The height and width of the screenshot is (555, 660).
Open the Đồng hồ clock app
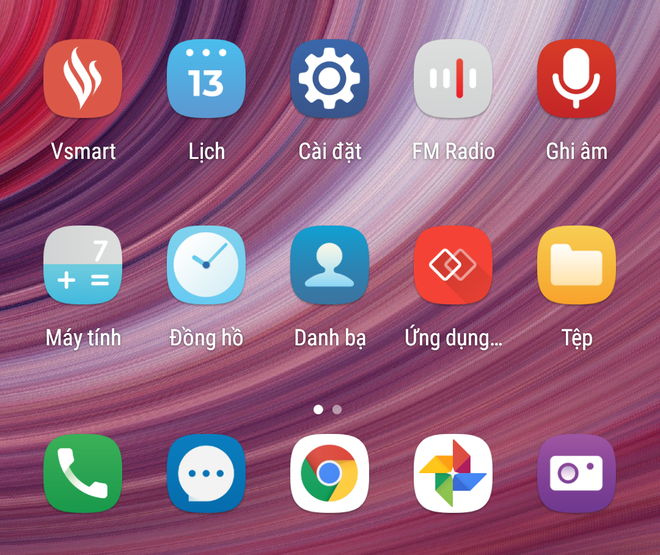point(206,265)
